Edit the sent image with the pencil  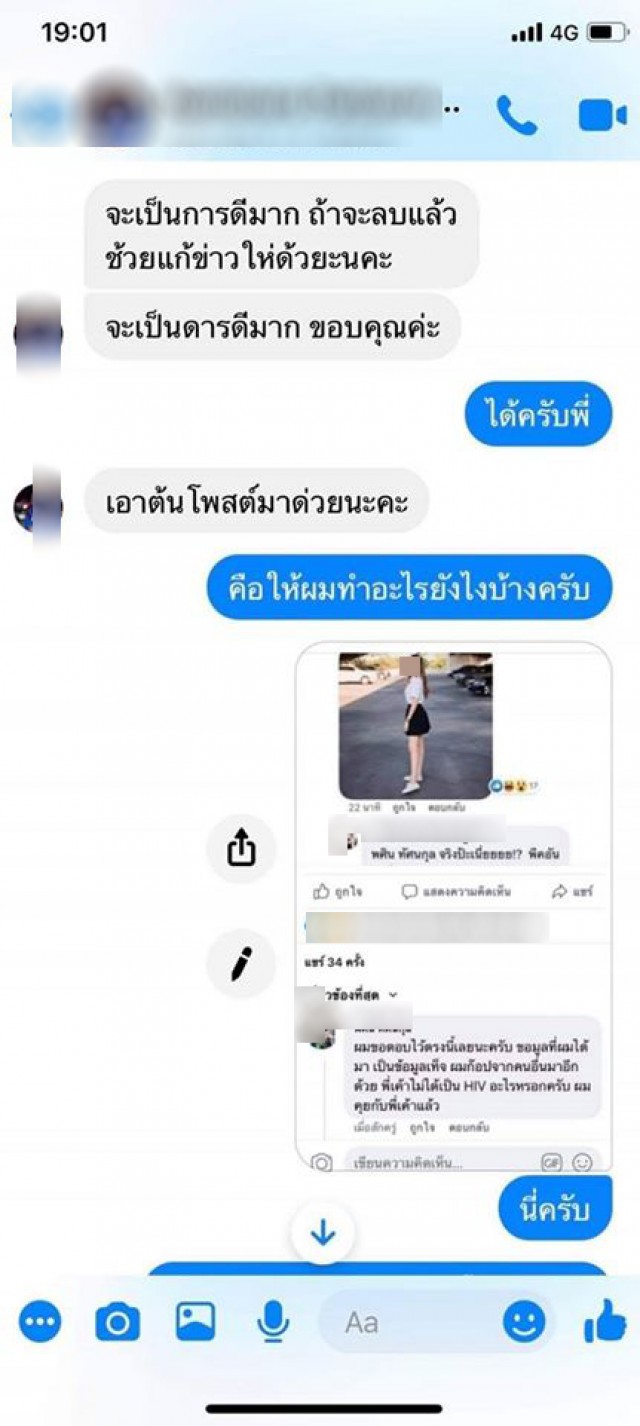[x=242, y=964]
